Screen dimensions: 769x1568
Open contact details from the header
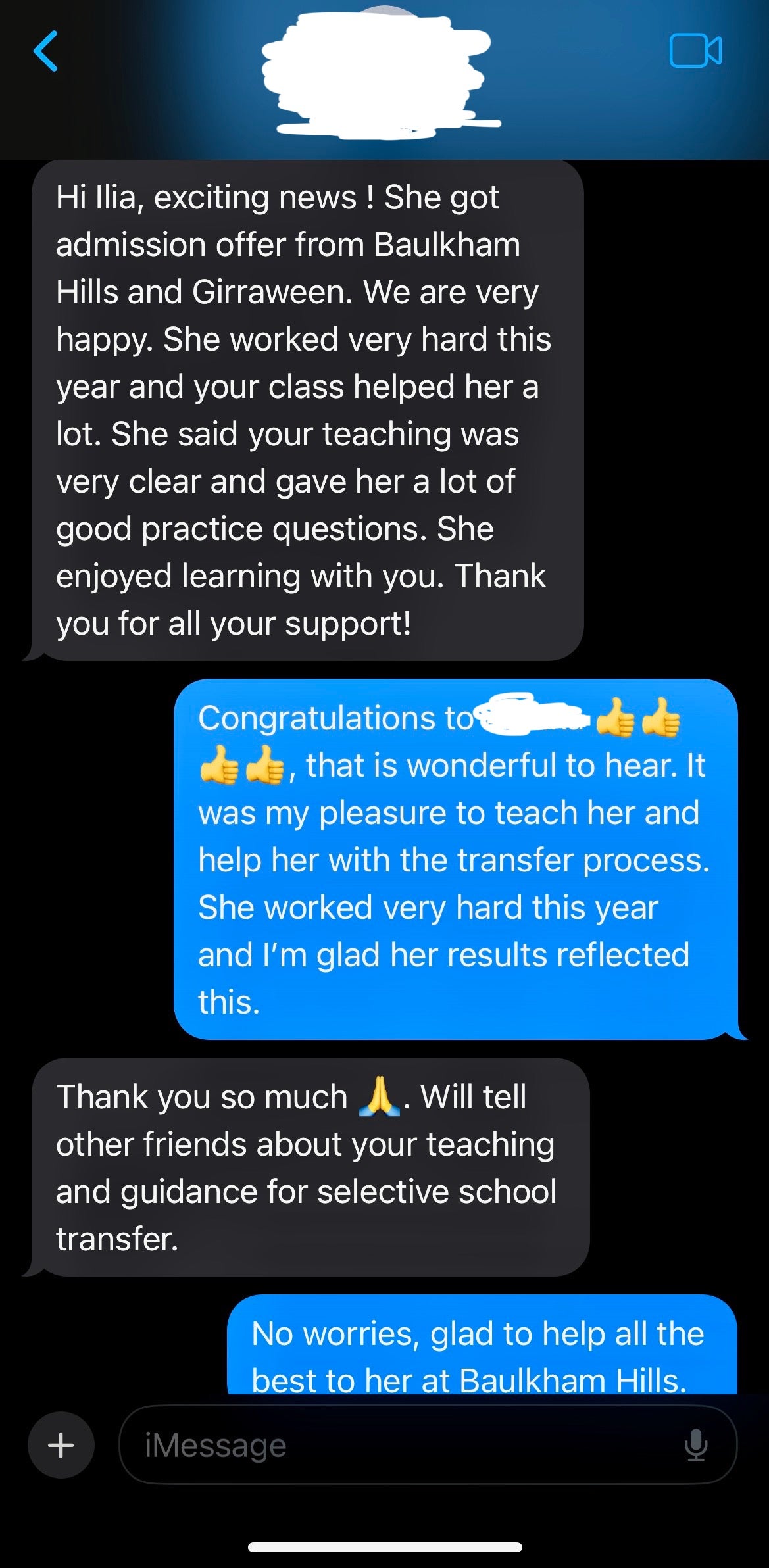382,79
